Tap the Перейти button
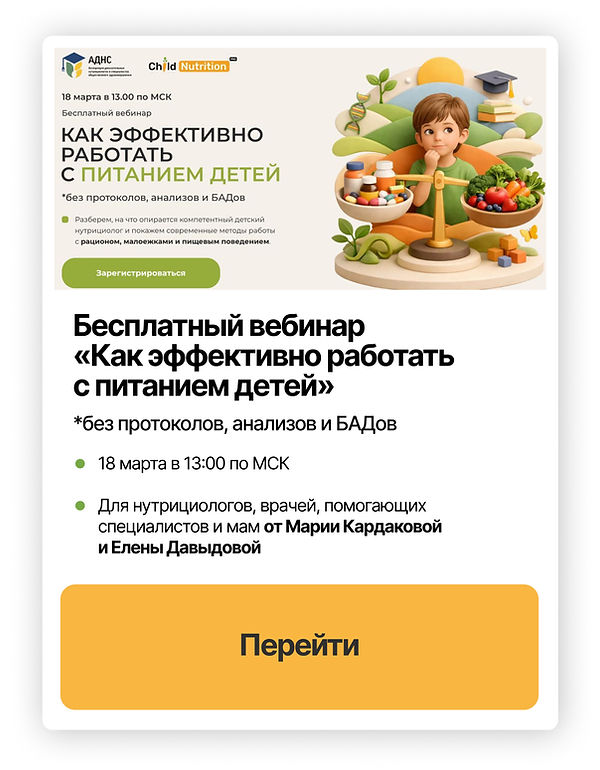600x770 pixels. point(299,646)
